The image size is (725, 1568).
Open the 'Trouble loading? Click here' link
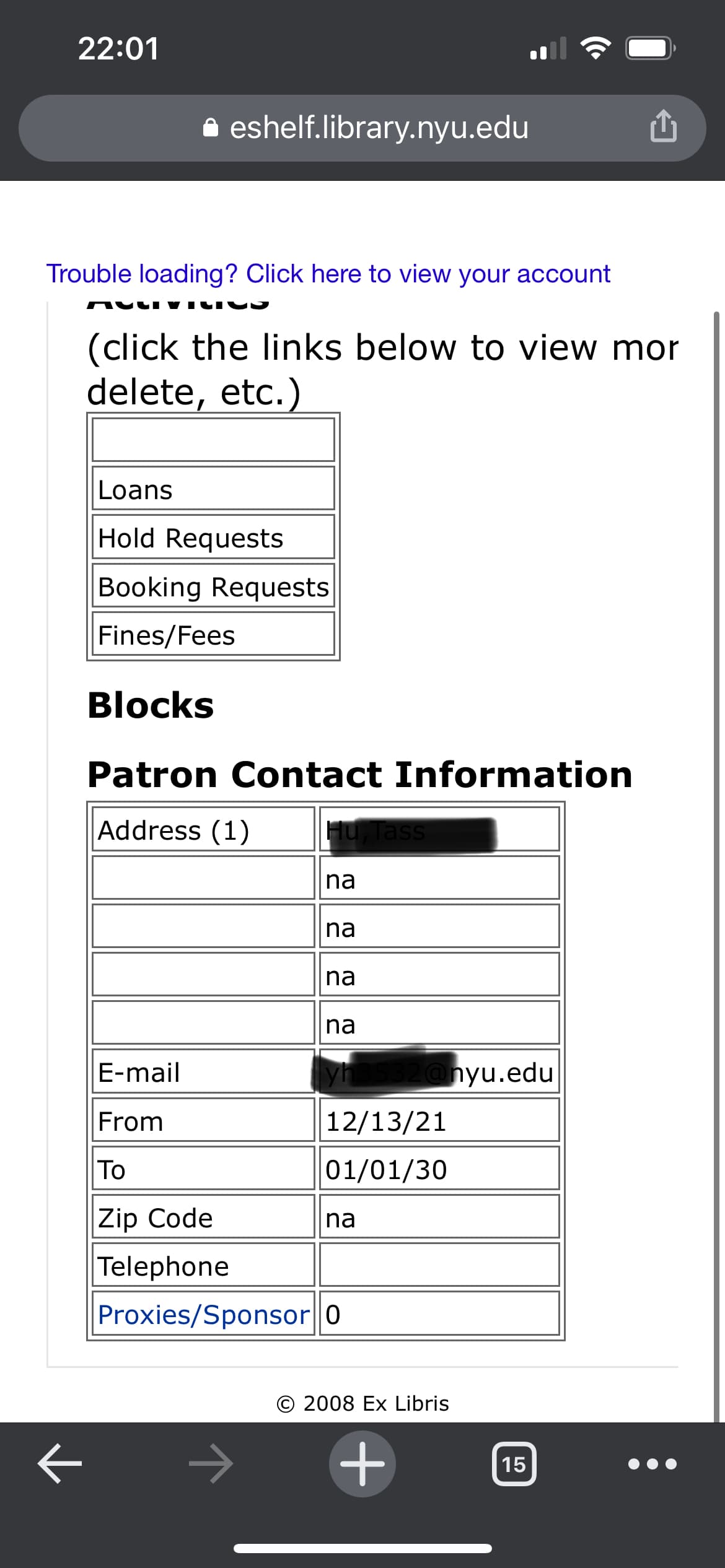[328, 274]
